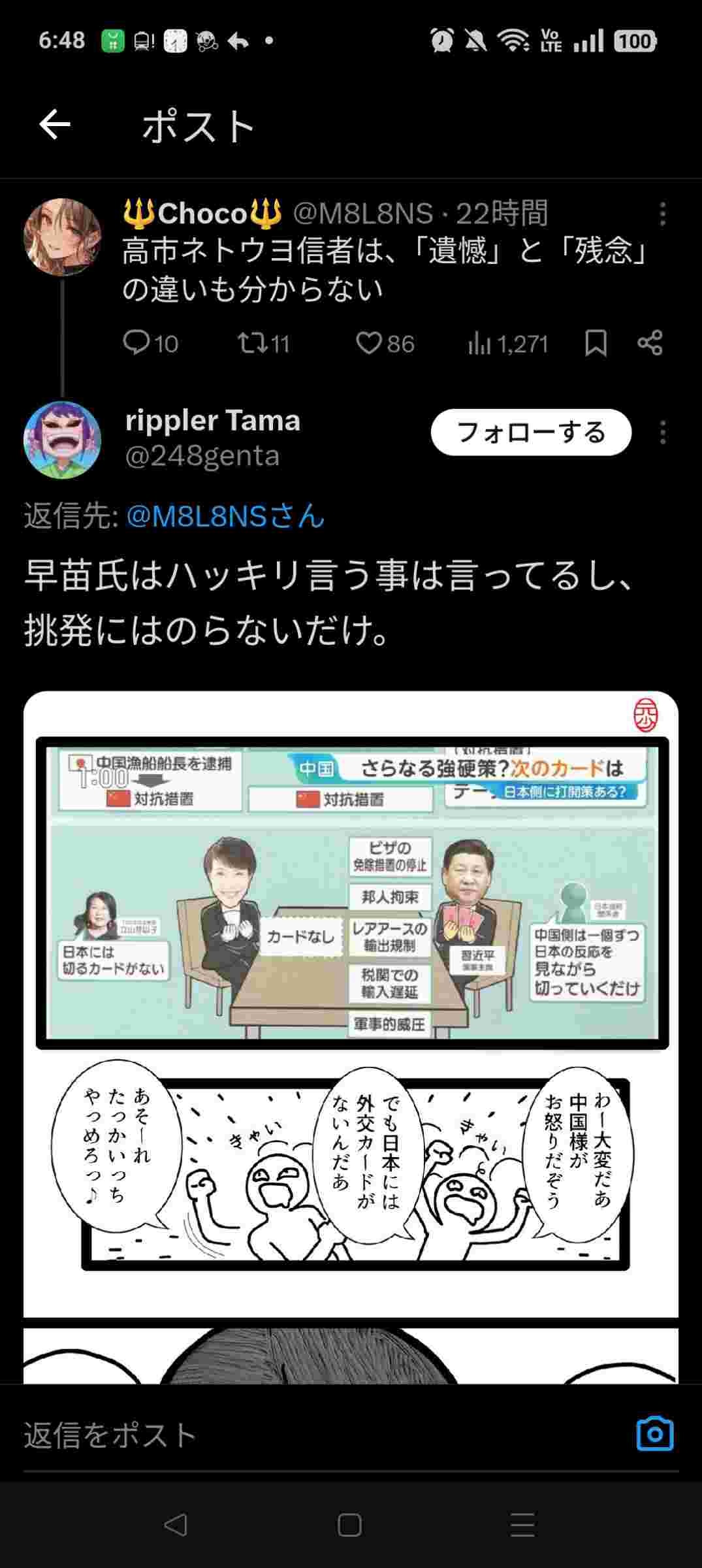The height and width of the screenshot is (1568, 702).
Task: Open rippler Tama's profile avatar
Action: point(62,440)
